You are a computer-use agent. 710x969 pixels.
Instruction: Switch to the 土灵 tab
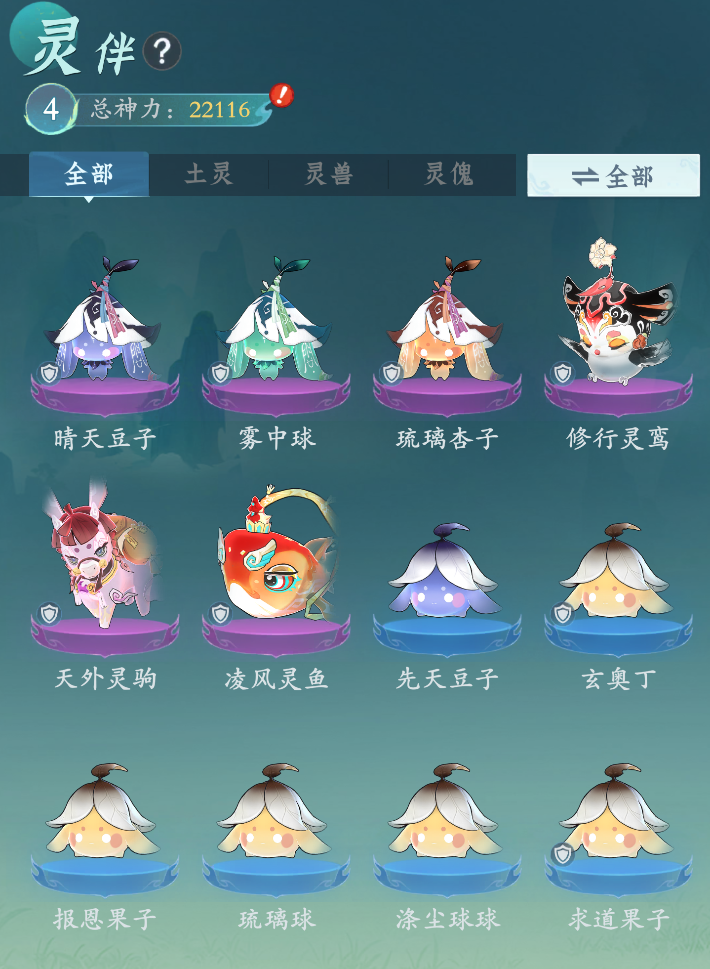(209, 175)
